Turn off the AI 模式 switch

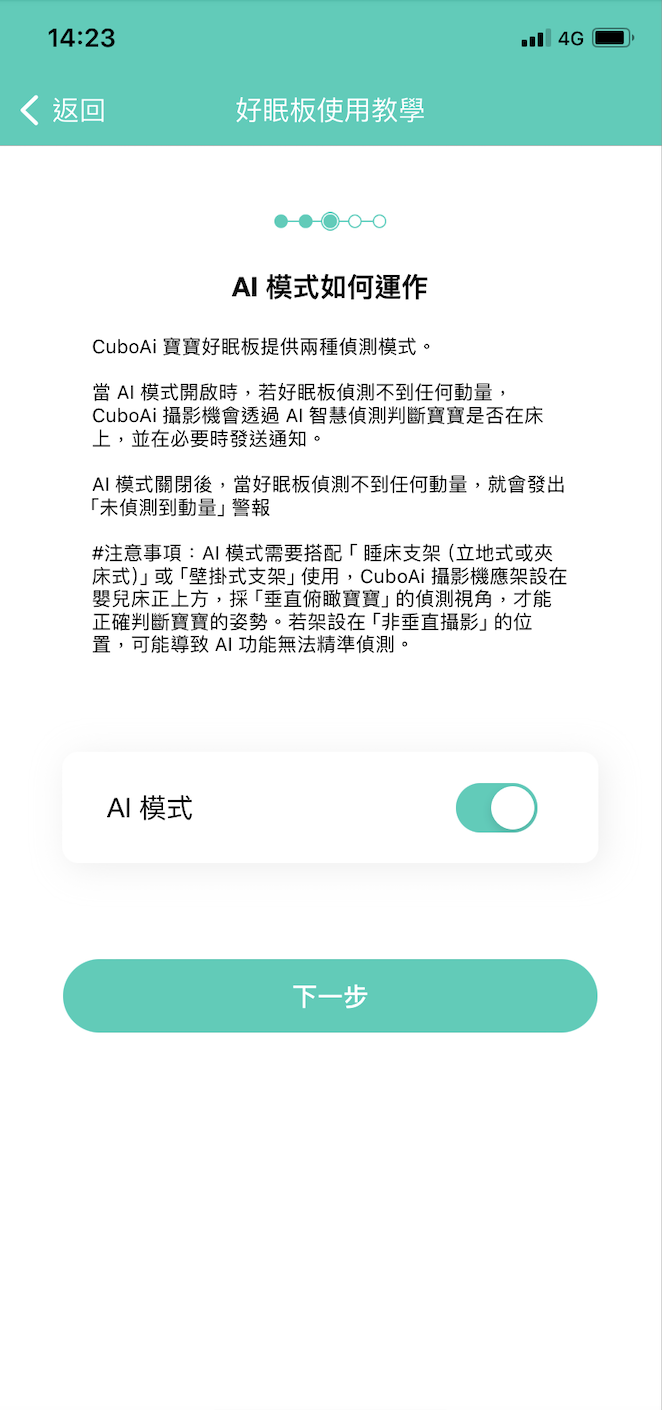point(496,808)
